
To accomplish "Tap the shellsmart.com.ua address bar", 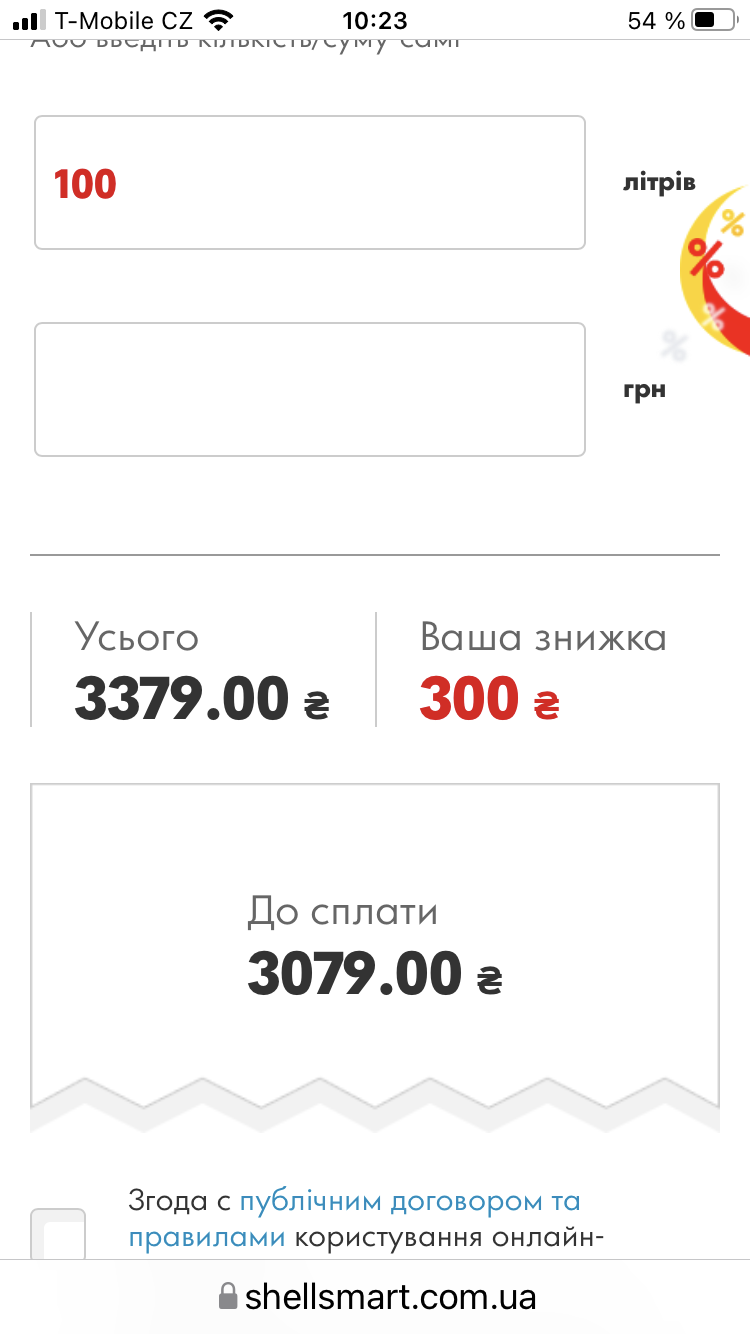I will pyautogui.click(x=377, y=1297).
